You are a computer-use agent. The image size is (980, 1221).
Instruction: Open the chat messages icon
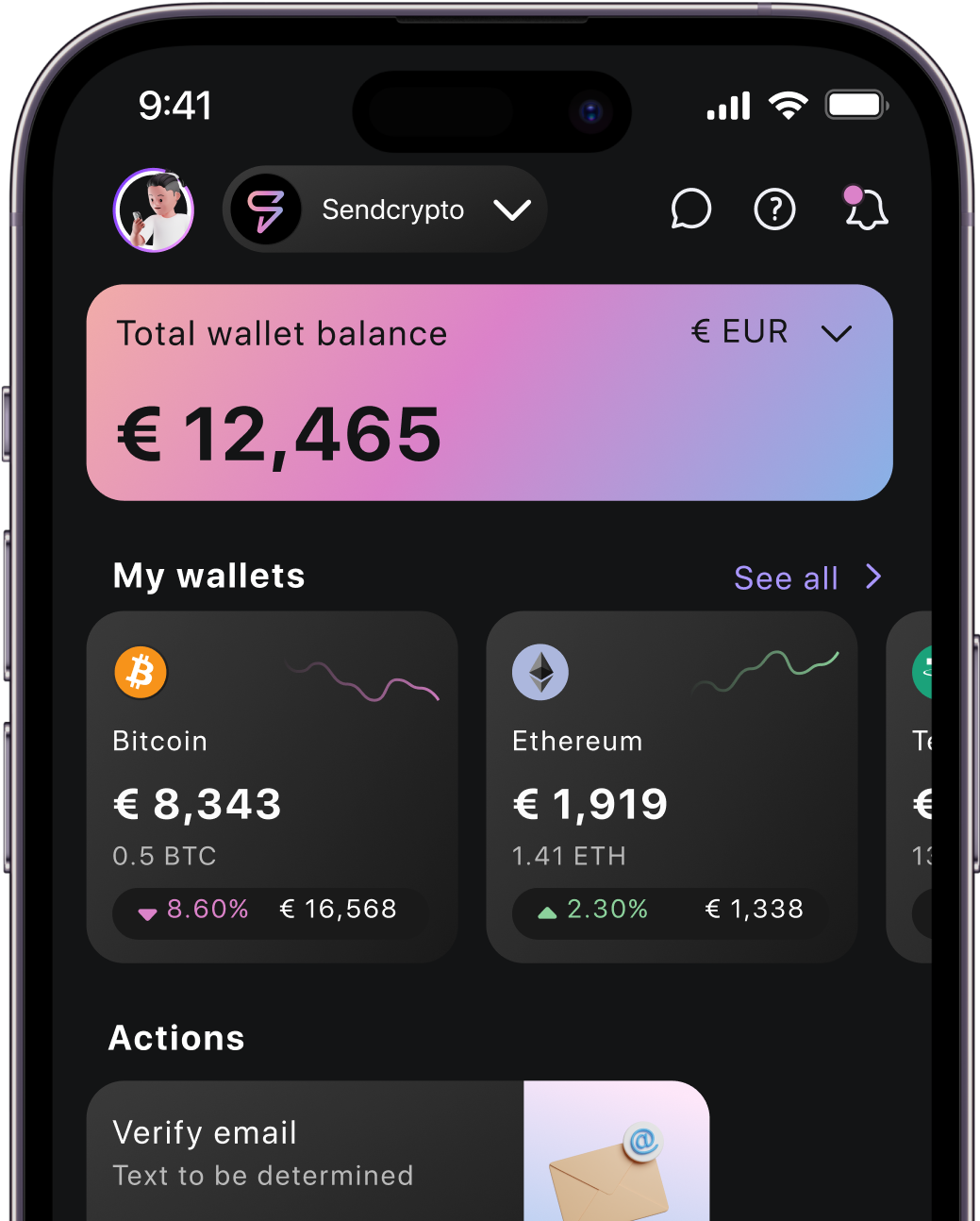pos(690,209)
